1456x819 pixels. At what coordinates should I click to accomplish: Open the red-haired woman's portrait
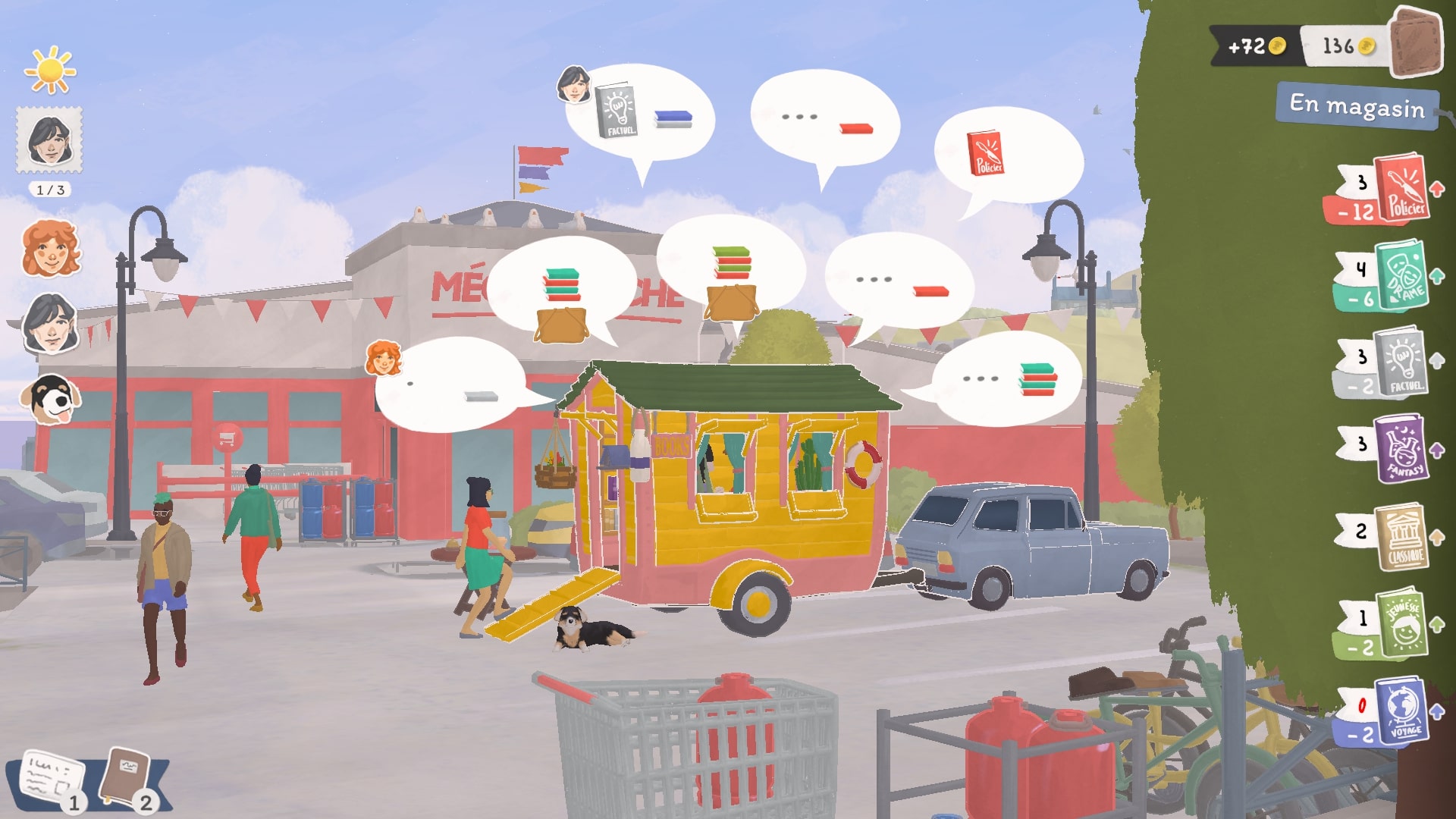pos(50,249)
